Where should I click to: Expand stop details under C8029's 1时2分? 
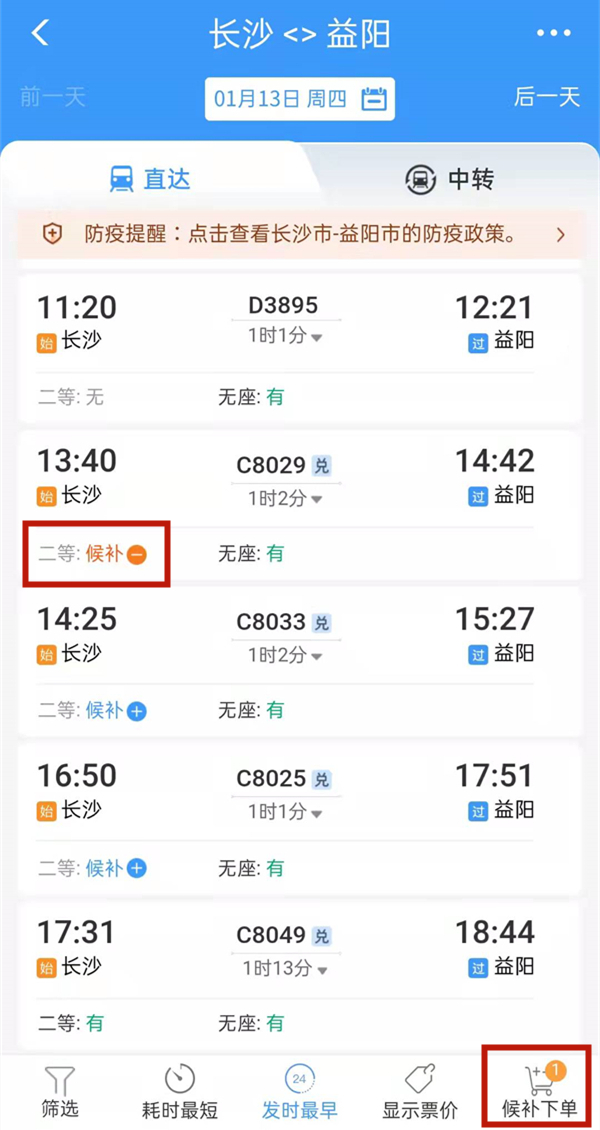point(285,498)
